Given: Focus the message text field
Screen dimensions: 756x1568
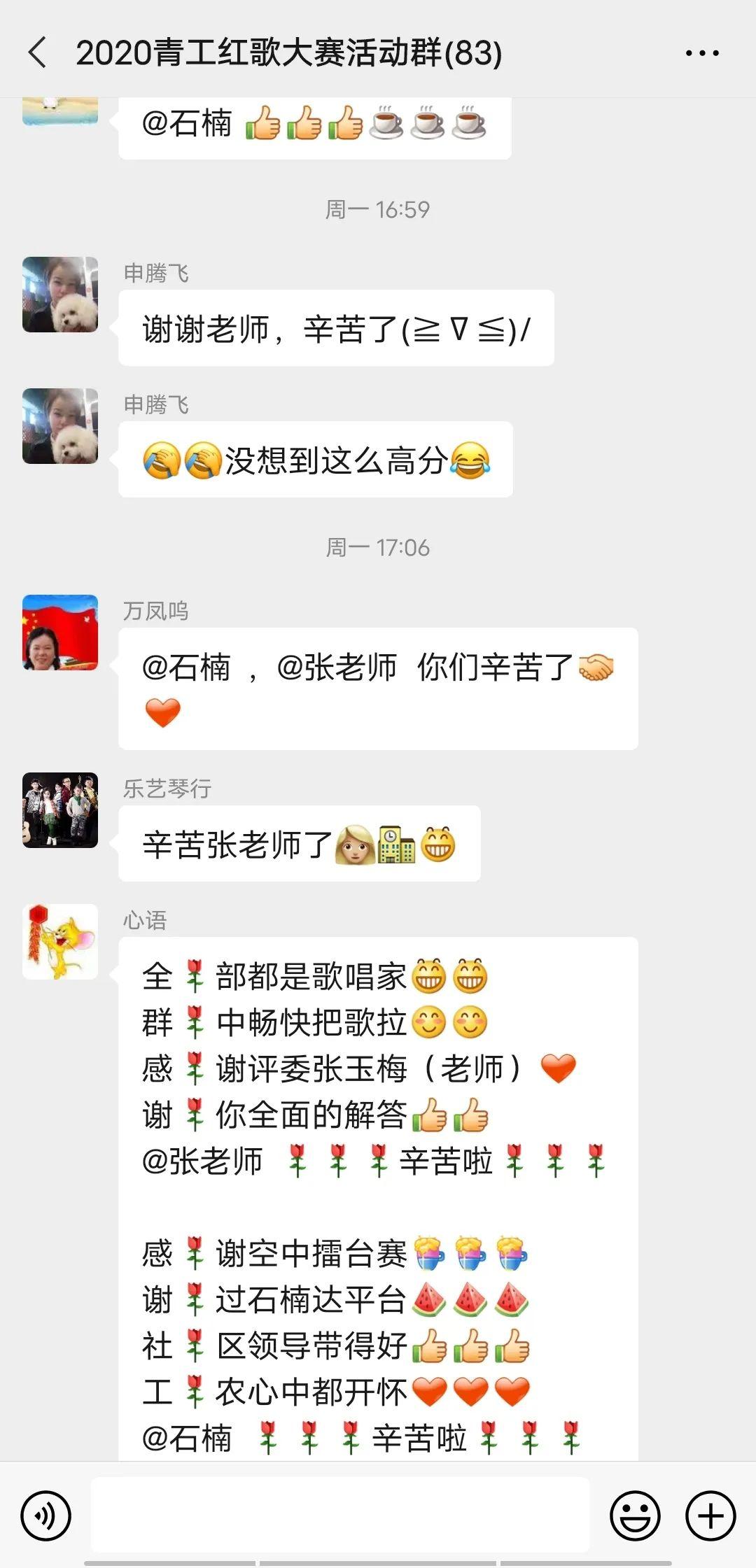Looking at the screenshot, I should pos(340,1514).
